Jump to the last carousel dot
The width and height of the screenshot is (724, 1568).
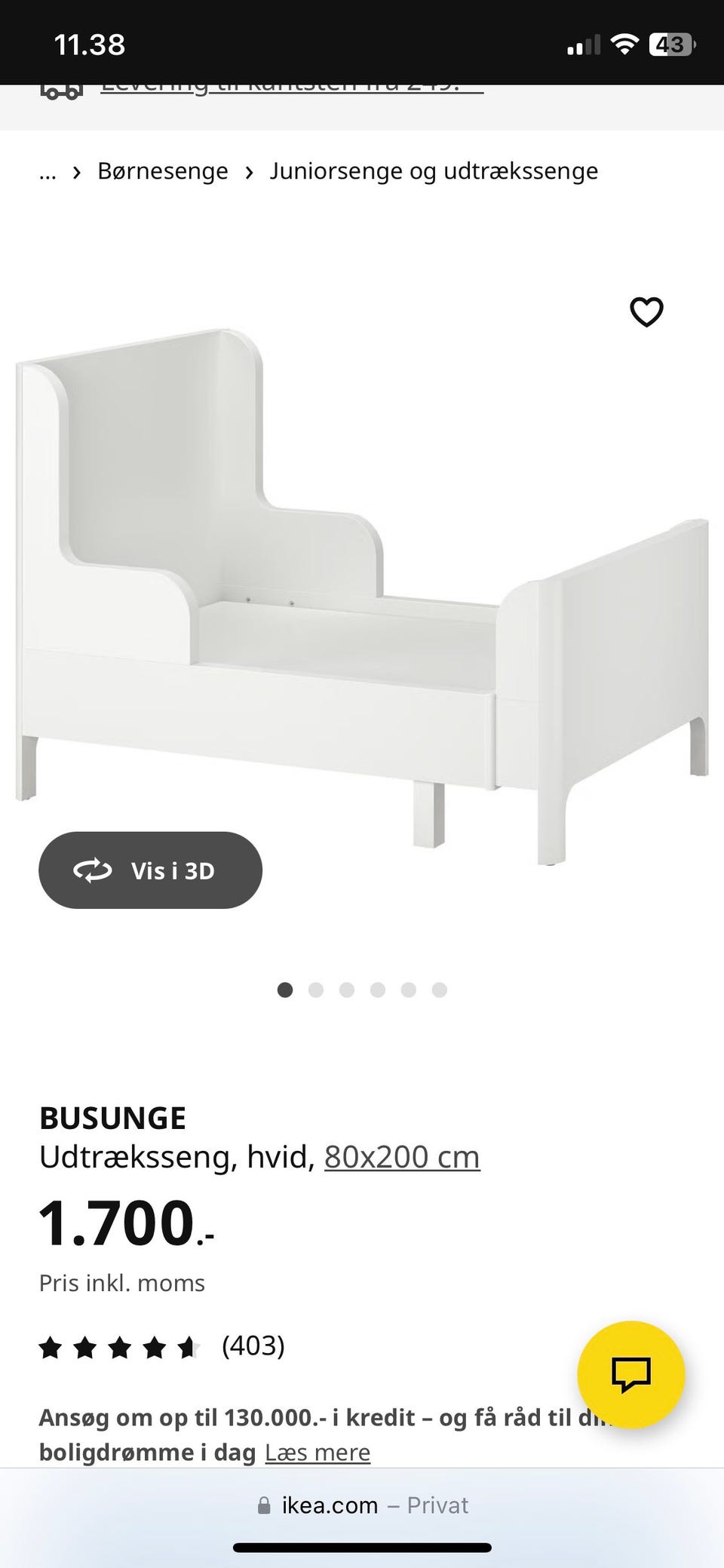tap(439, 989)
